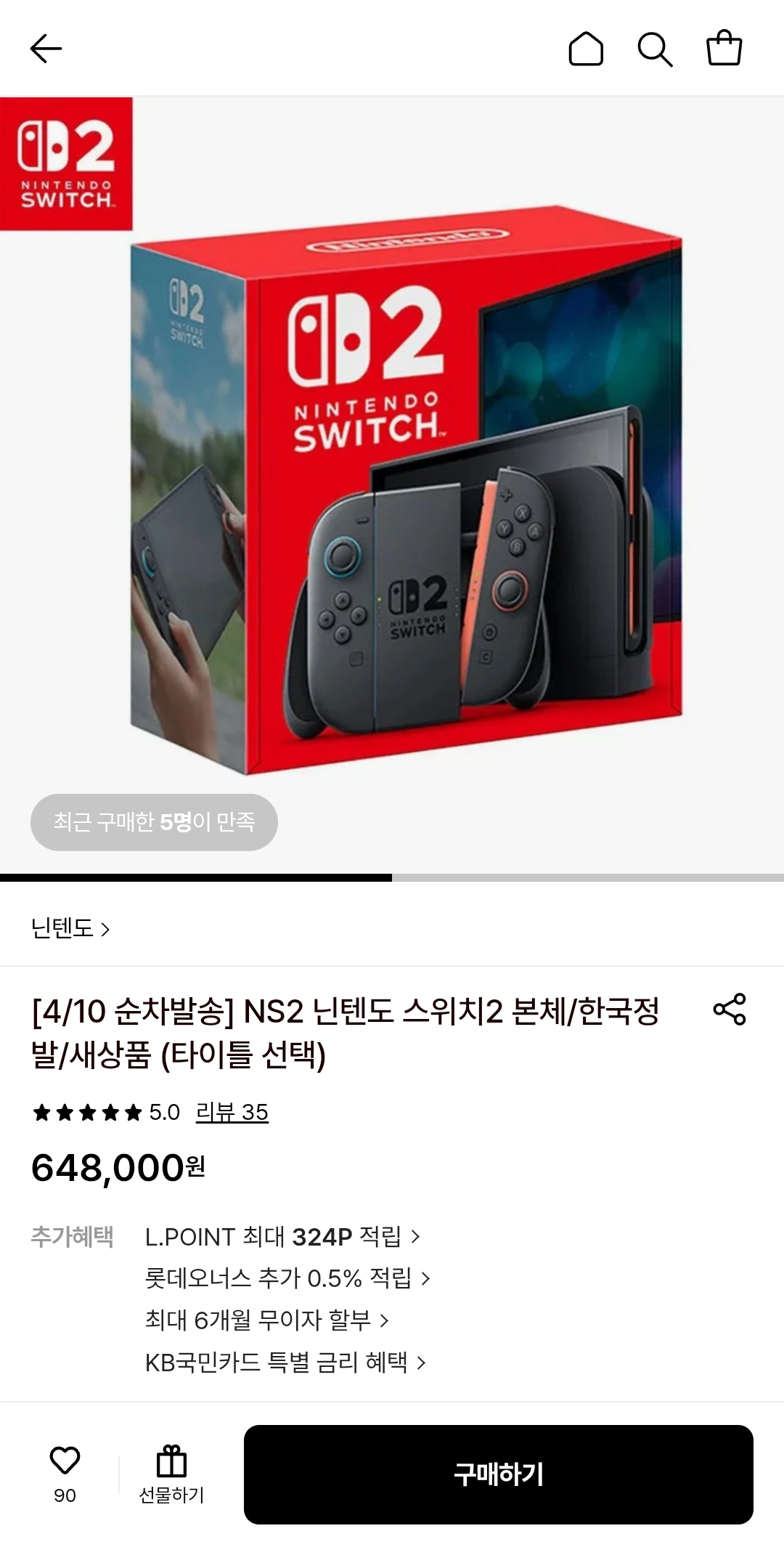
Task: Tap the 구매하기 purchase button
Action: [498, 1474]
